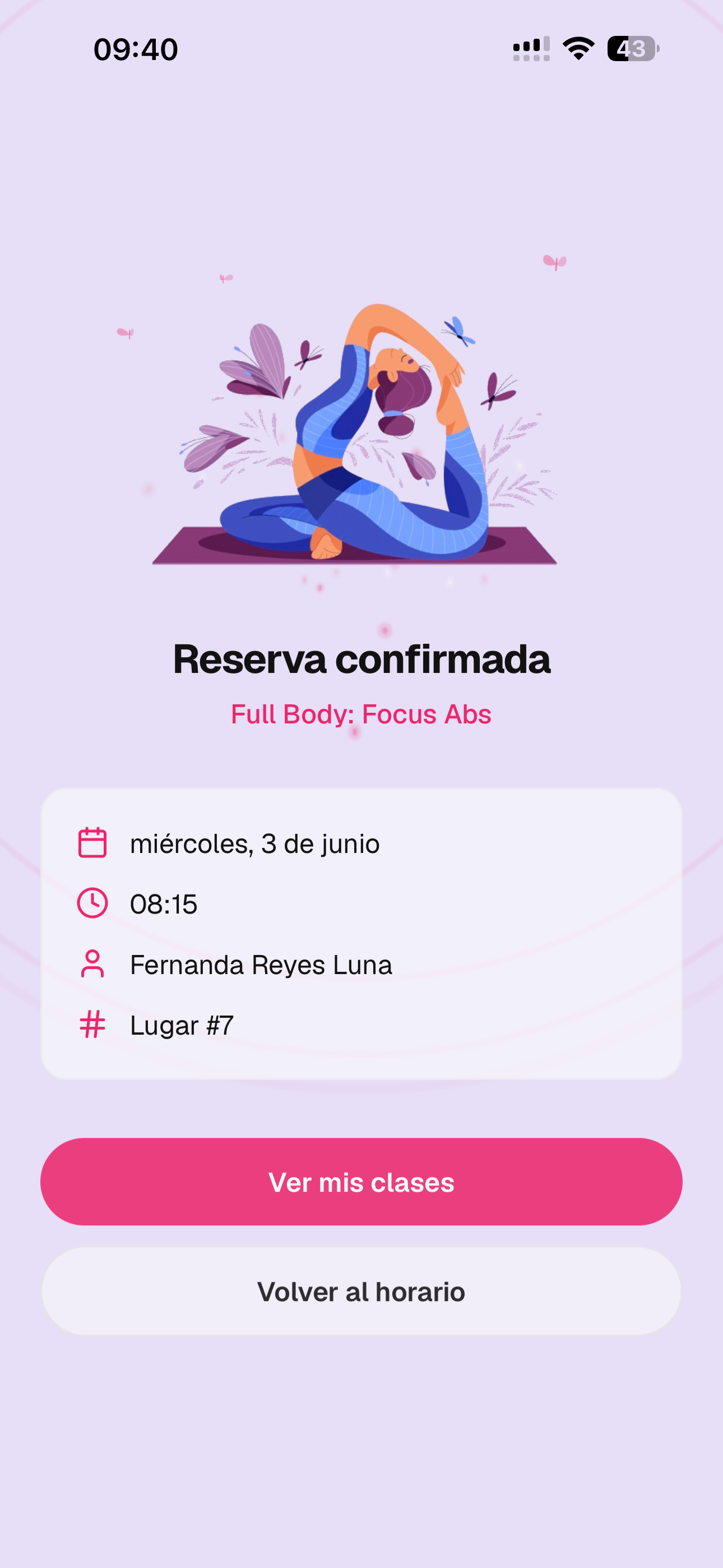723x1568 pixels.
Task: Go back with Volver al horario
Action: coord(361,1291)
